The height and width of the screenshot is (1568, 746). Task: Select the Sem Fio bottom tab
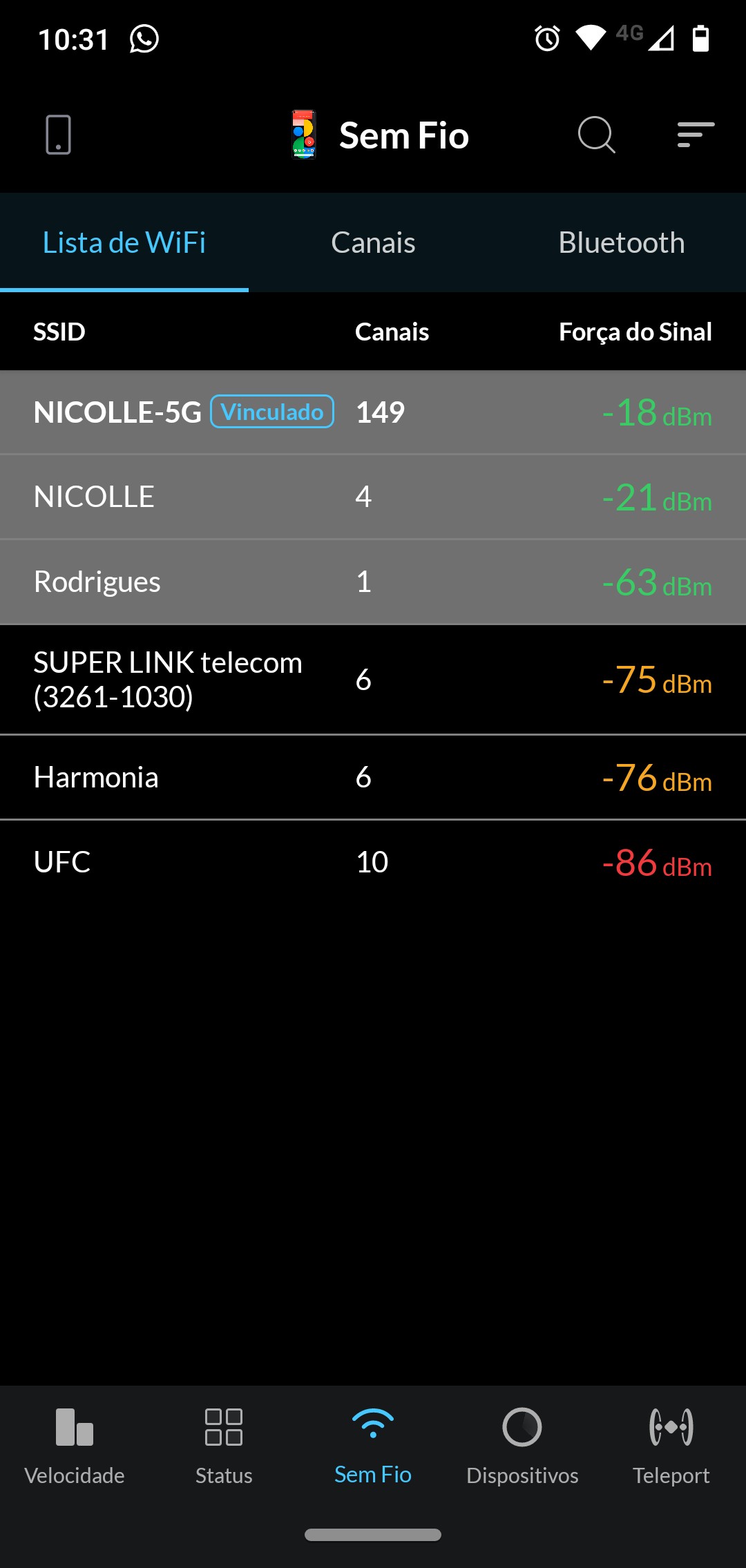(373, 1445)
